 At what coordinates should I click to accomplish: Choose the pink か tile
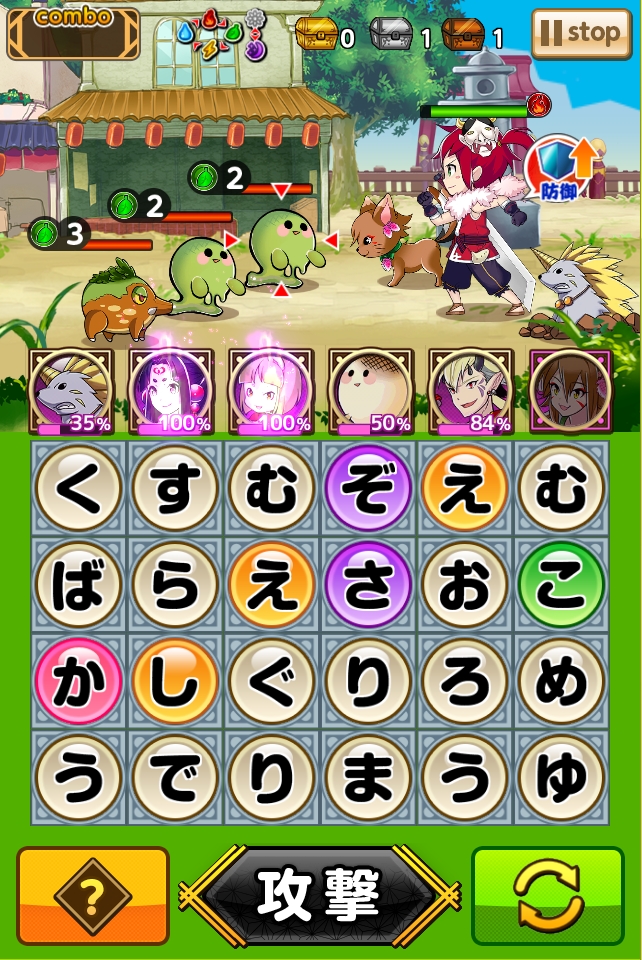pyautogui.click(x=79, y=681)
